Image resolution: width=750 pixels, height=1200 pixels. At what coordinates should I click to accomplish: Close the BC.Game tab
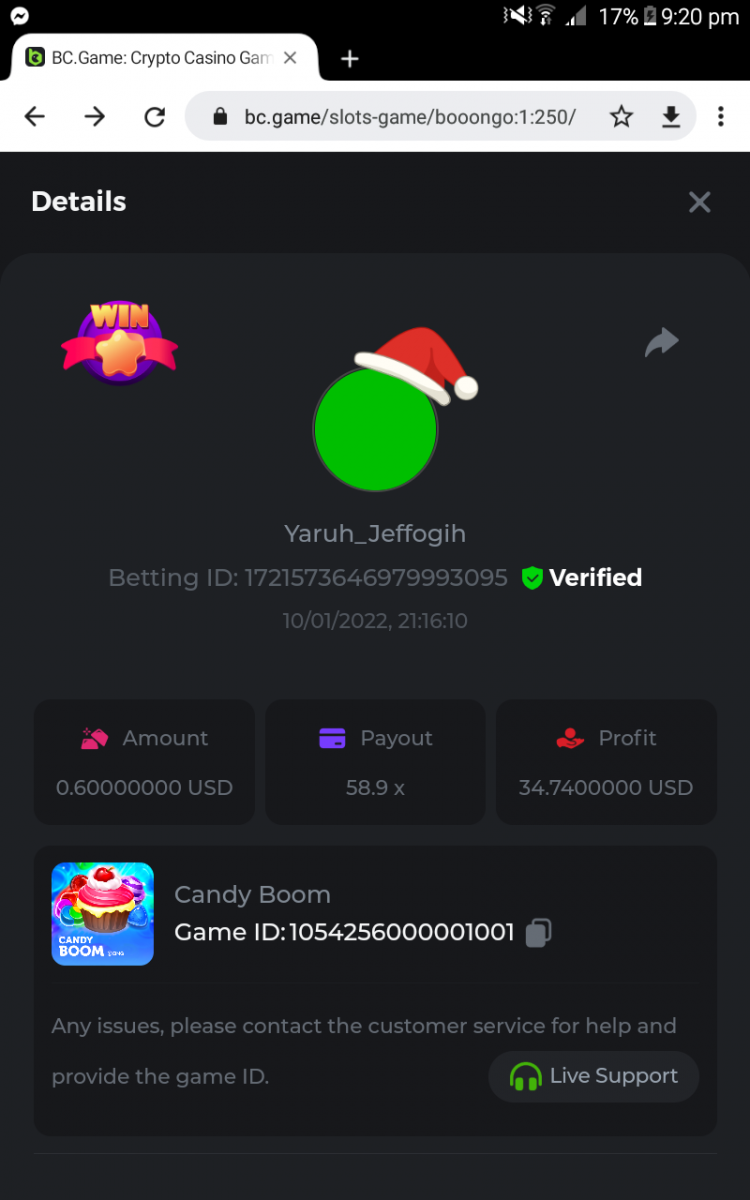[290, 58]
